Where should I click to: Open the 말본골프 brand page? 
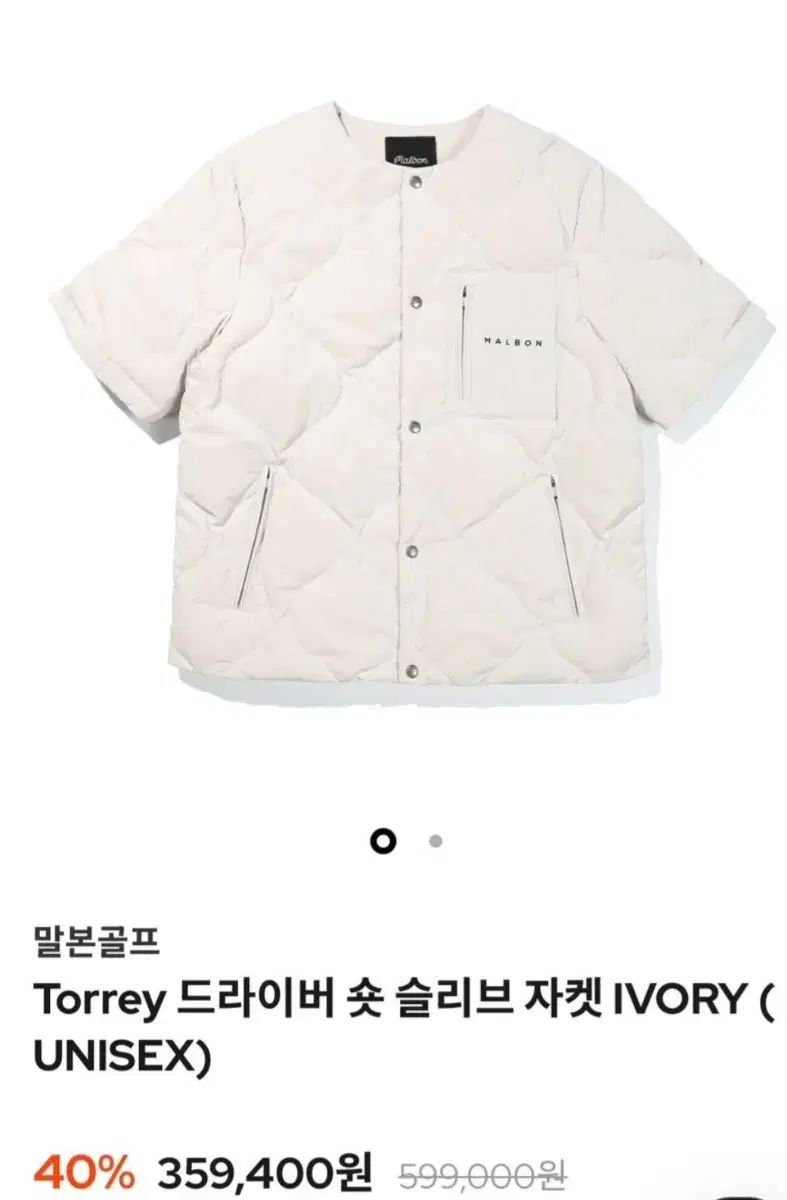(x=96, y=939)
